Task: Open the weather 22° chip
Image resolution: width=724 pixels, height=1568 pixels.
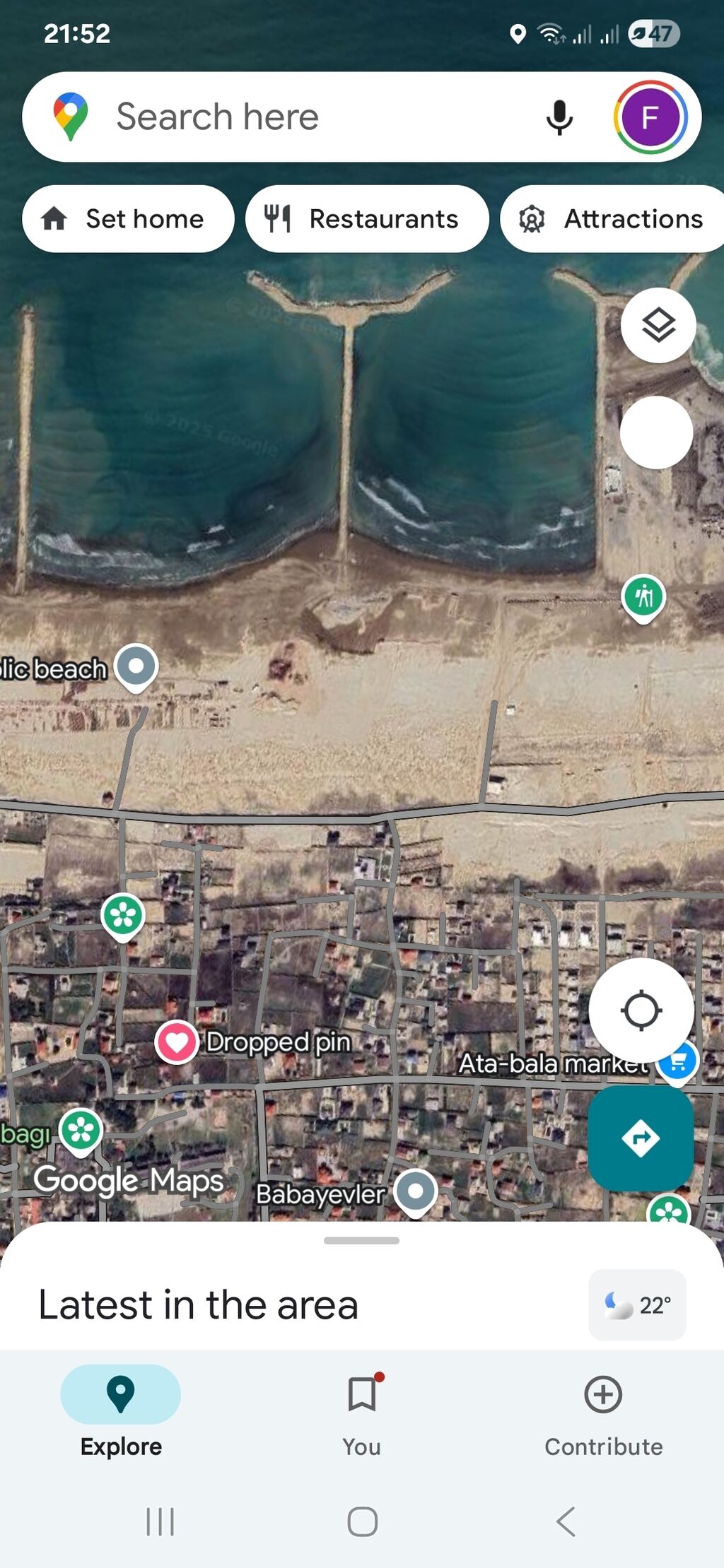Action: tap(637, 1305)
